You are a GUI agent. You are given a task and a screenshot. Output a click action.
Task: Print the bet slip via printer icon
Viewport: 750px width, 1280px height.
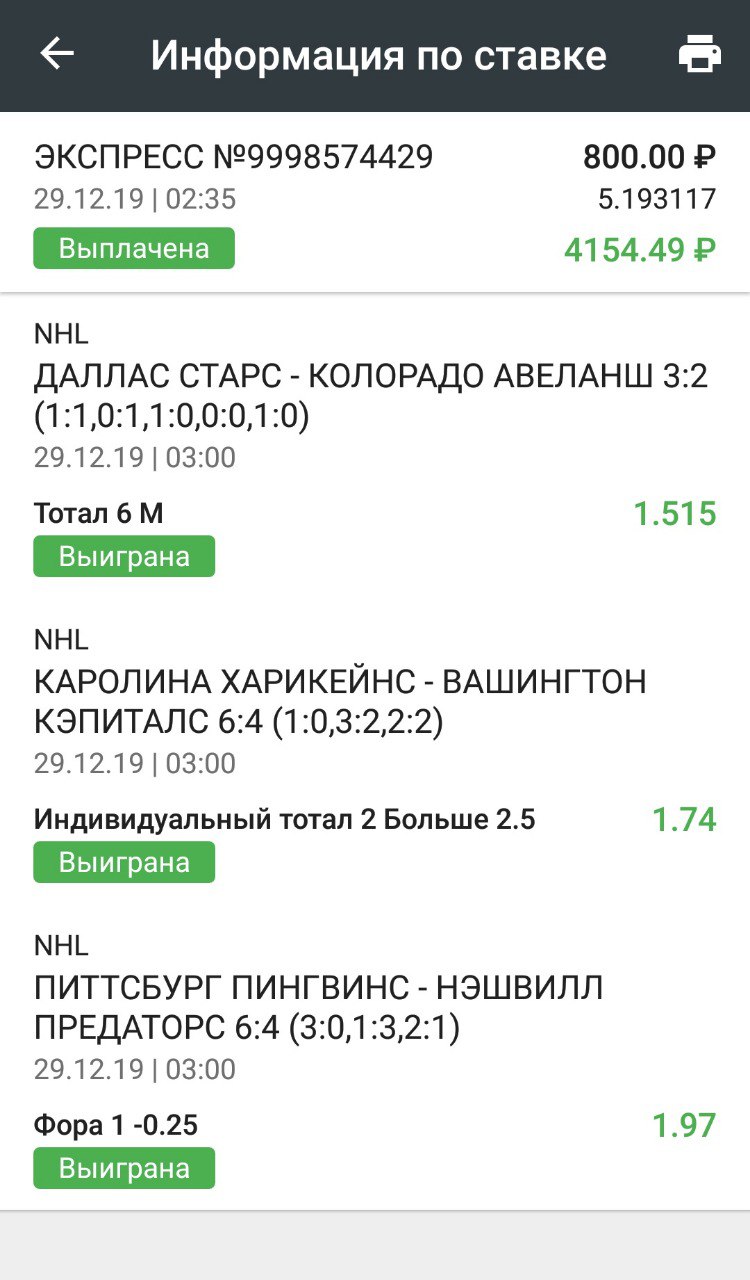(x=699, y=55)
